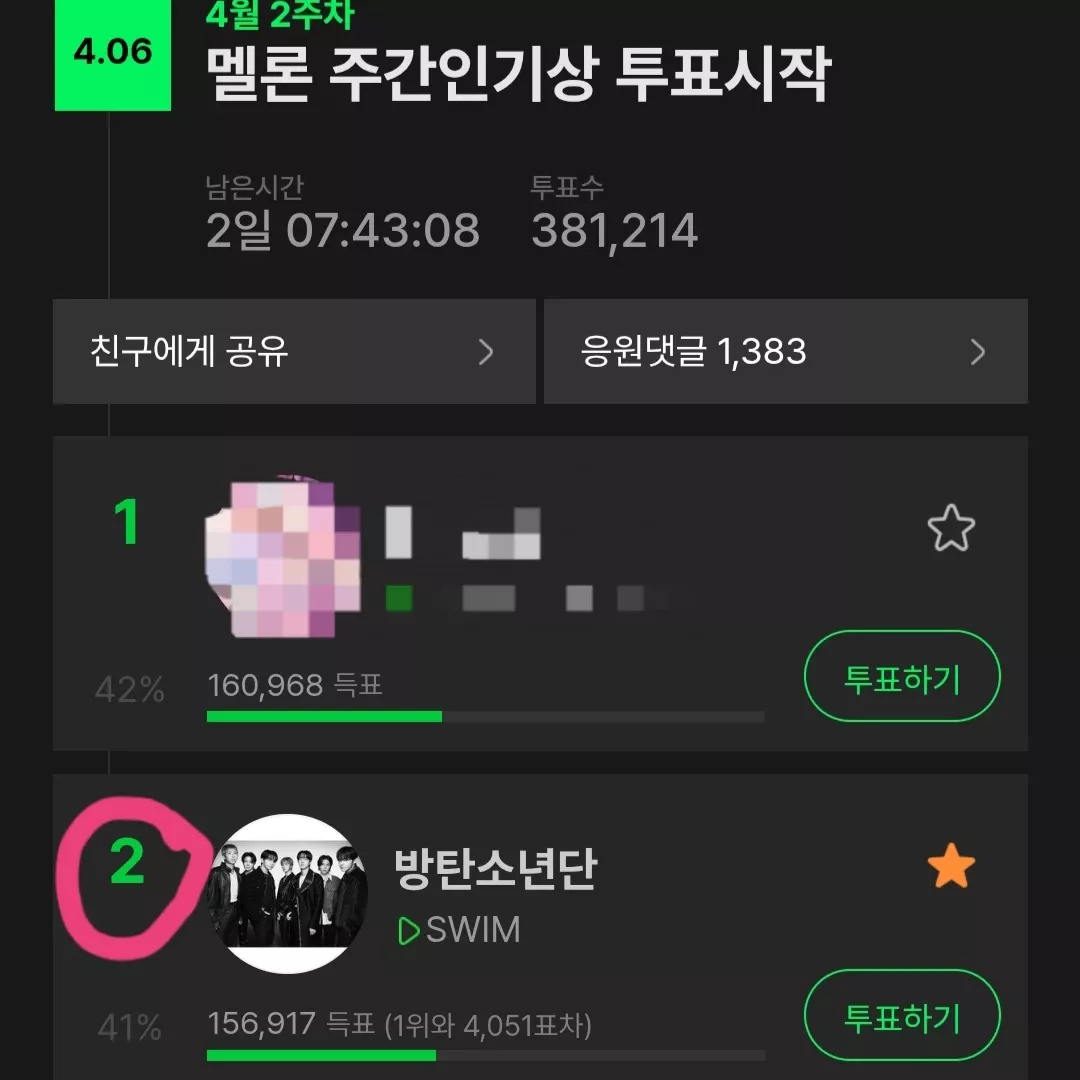
Task: Tap 투표하기 for the first-ranked artist
Action: coord(902,677)
